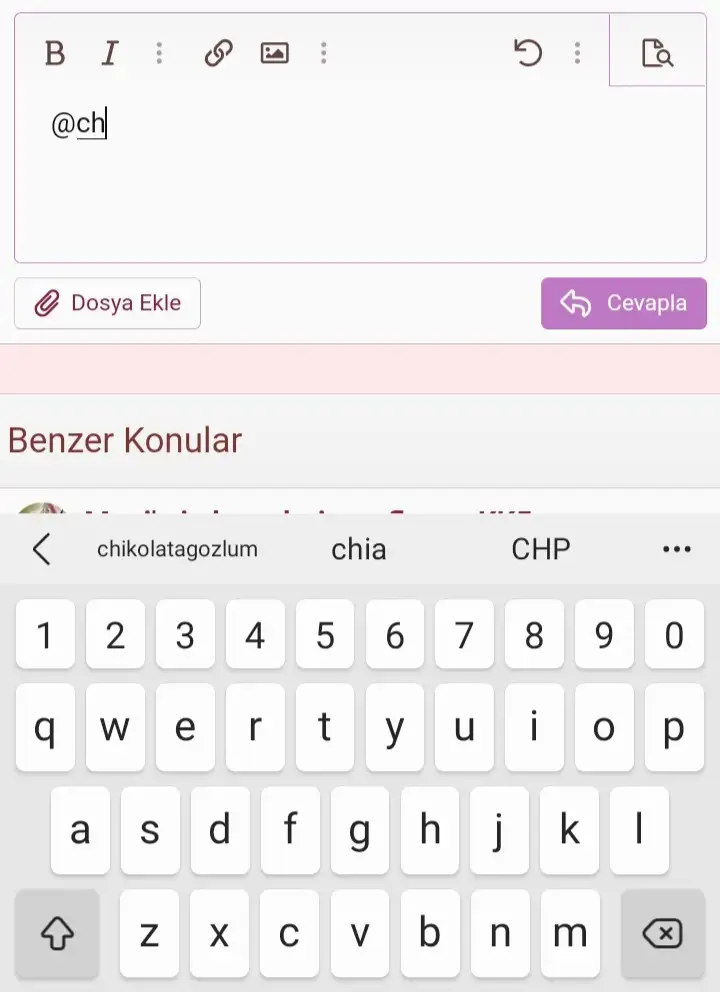Collapse the keyboard suggestion strip
Image resolution: width=720 pixels, height=992 pixels.
[41, 549]
